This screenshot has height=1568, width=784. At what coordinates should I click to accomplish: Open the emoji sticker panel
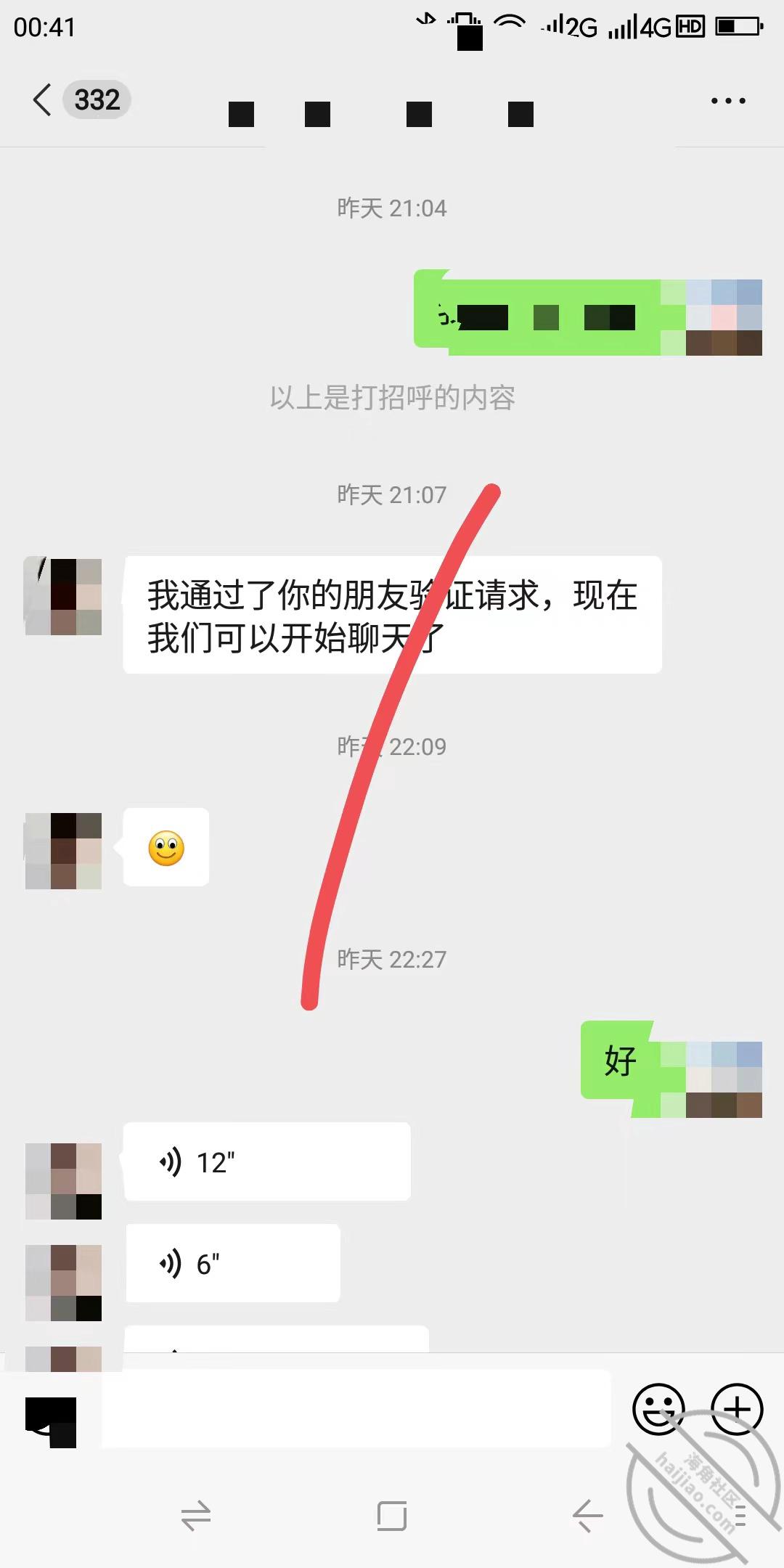coord(658,1409)
